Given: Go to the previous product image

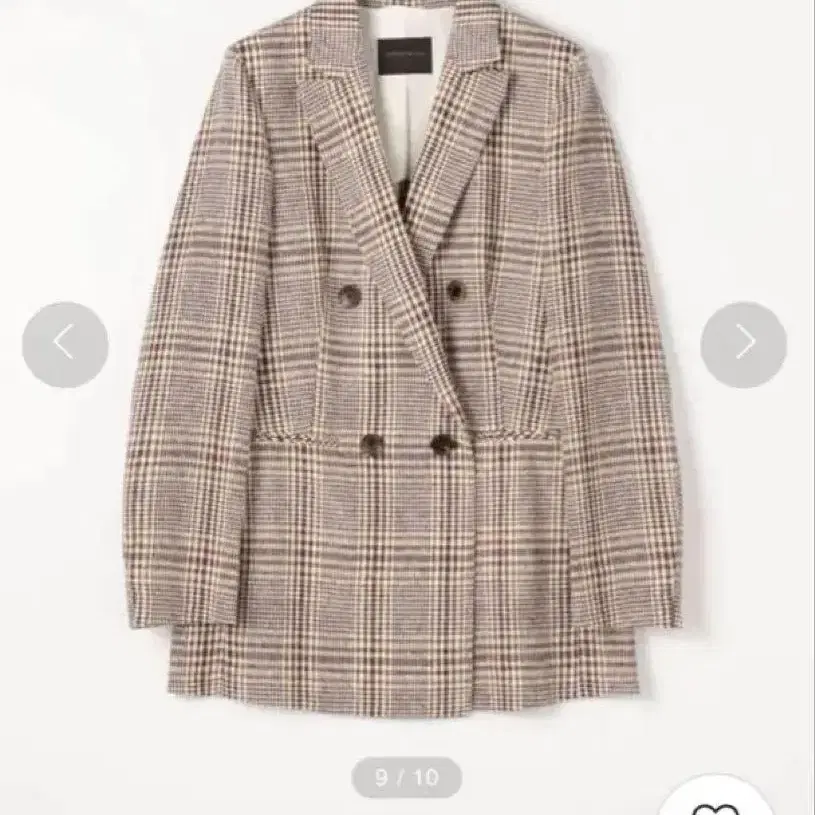Looking at the screenshot, I should click(65, 344).
